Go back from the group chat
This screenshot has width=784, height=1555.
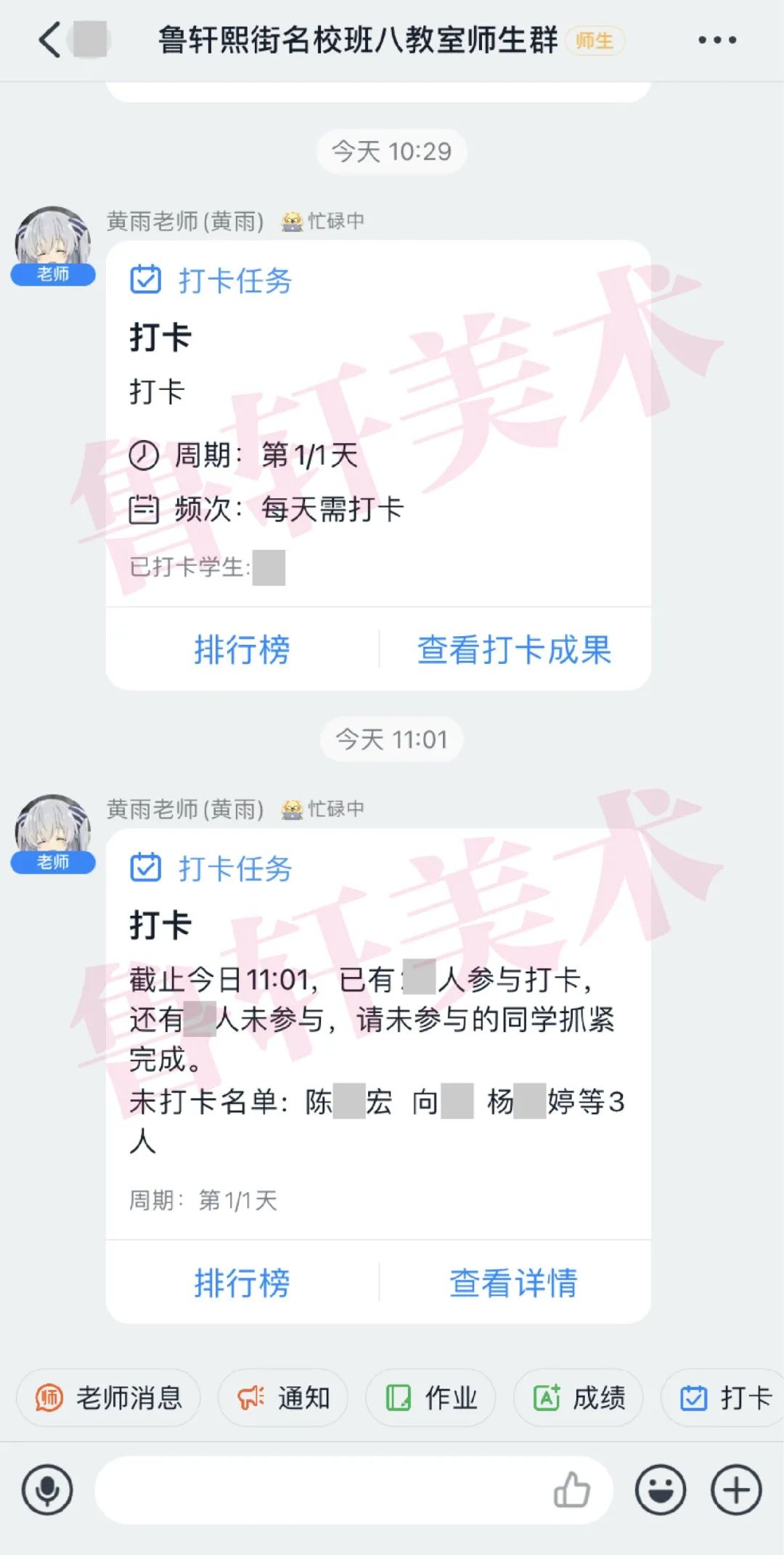[49, 40]
